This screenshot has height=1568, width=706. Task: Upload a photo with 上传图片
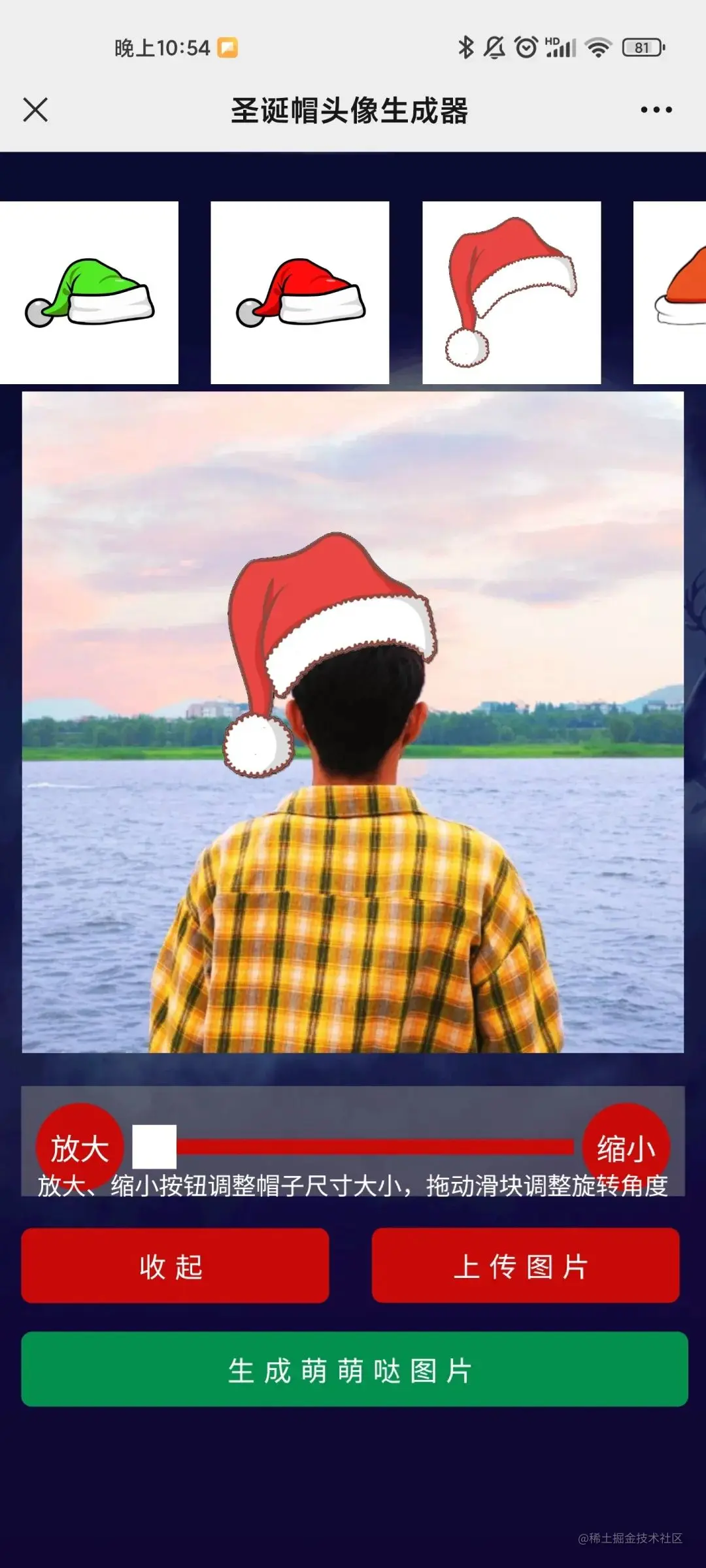coord(525,1266)
